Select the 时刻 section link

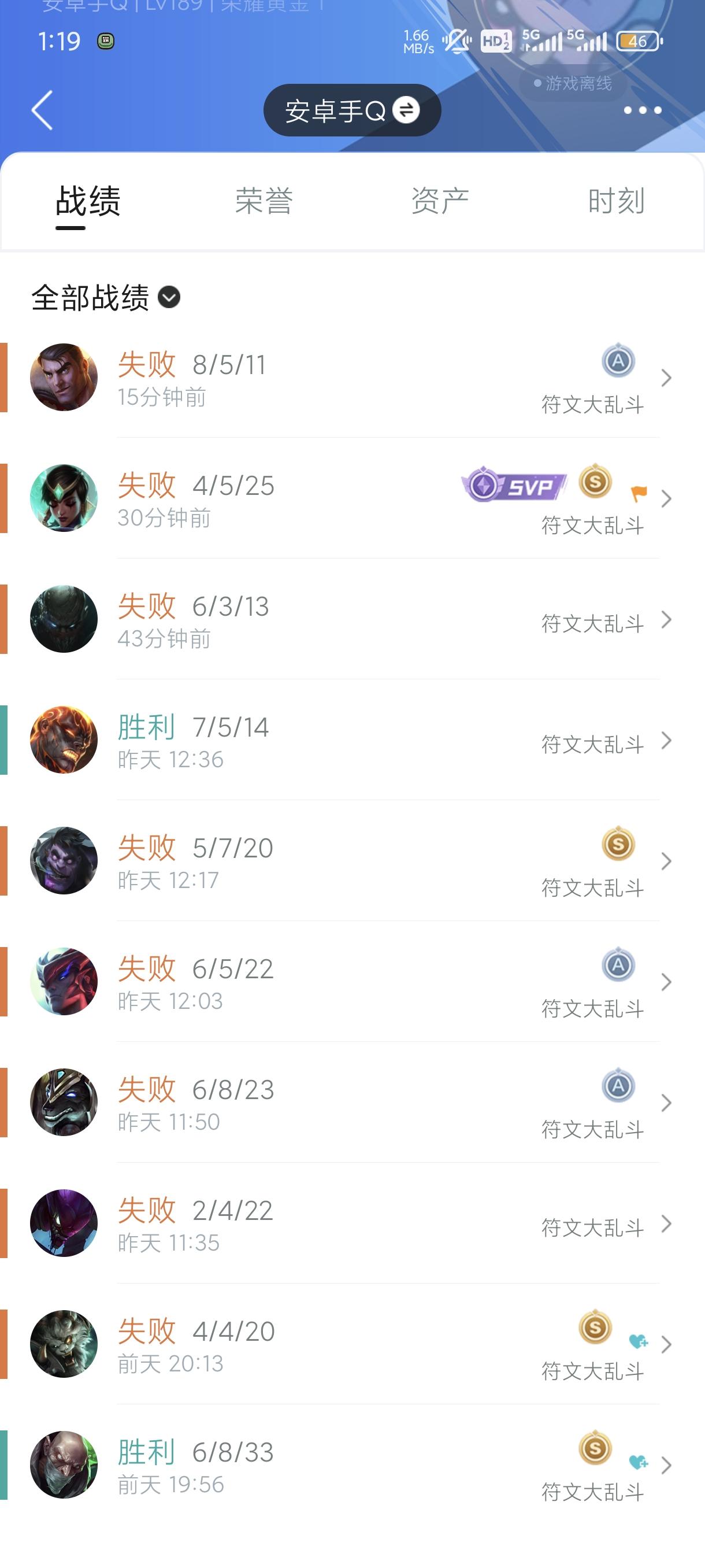[x=616, y=201]
